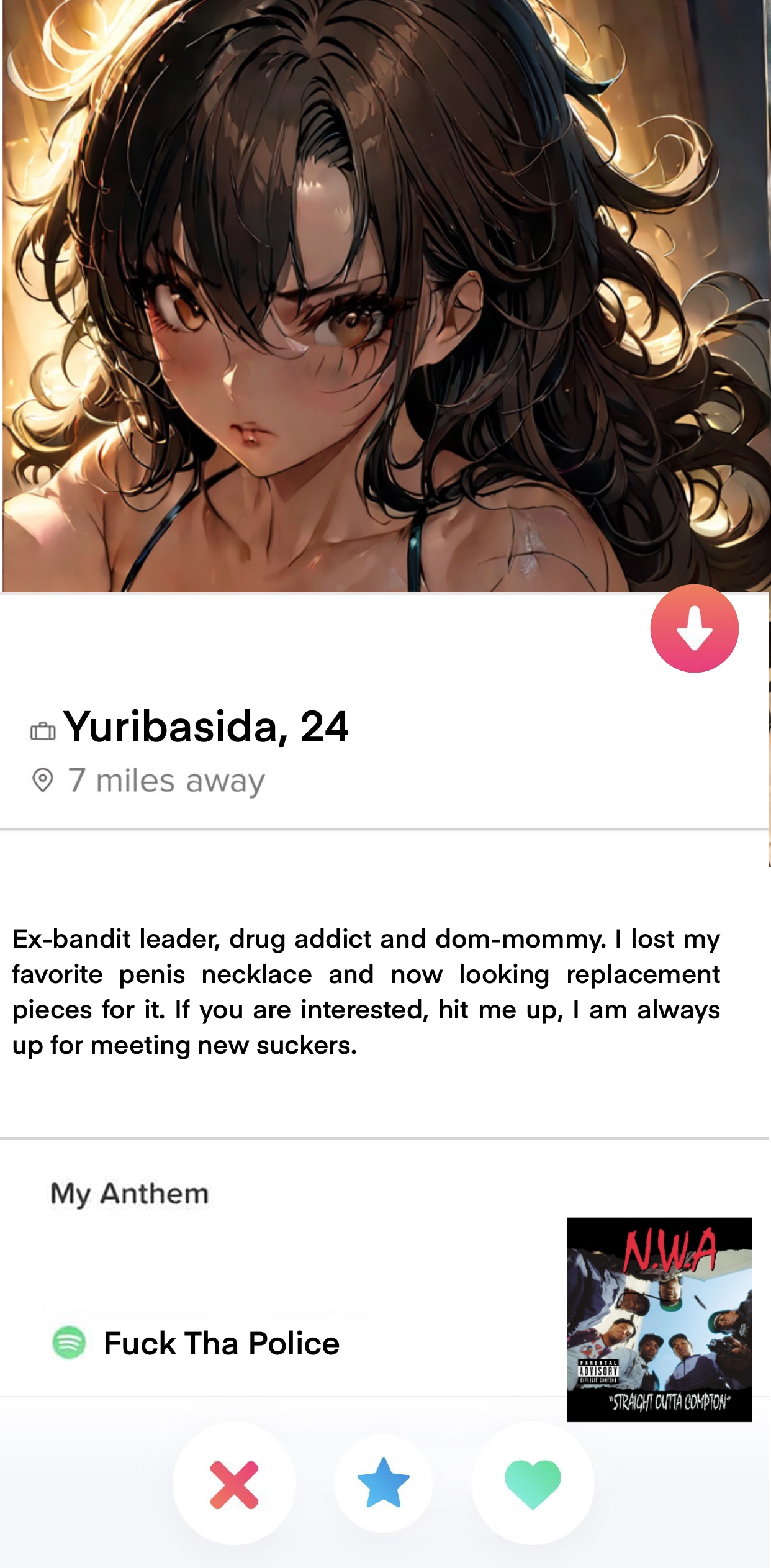This screenshot has height=1568, width=771.
Task: Tap Yuribasida's profile photo
Action: click(x=385, y=296)
